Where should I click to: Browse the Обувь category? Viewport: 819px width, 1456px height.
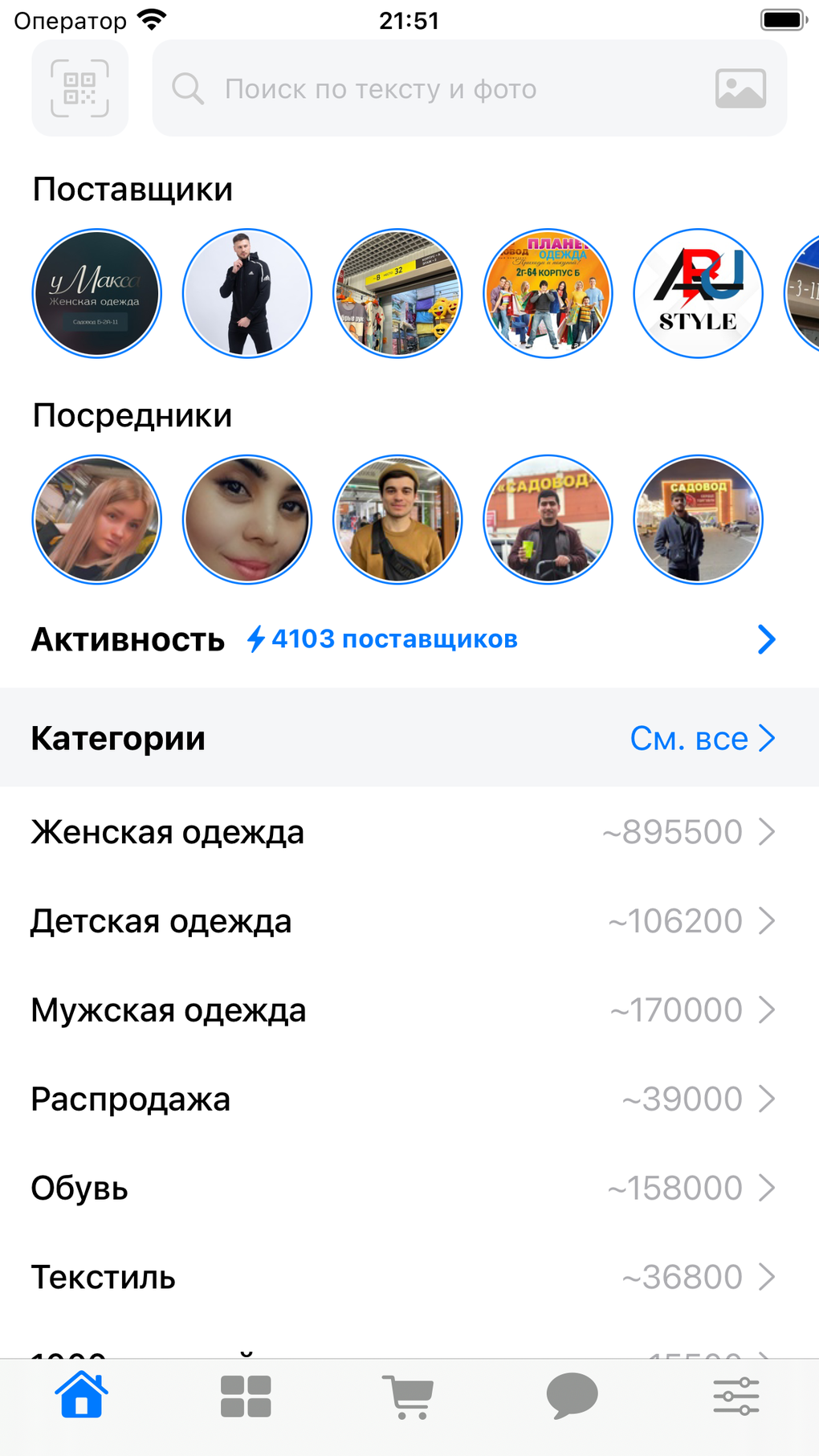(x=401, y=1189)
